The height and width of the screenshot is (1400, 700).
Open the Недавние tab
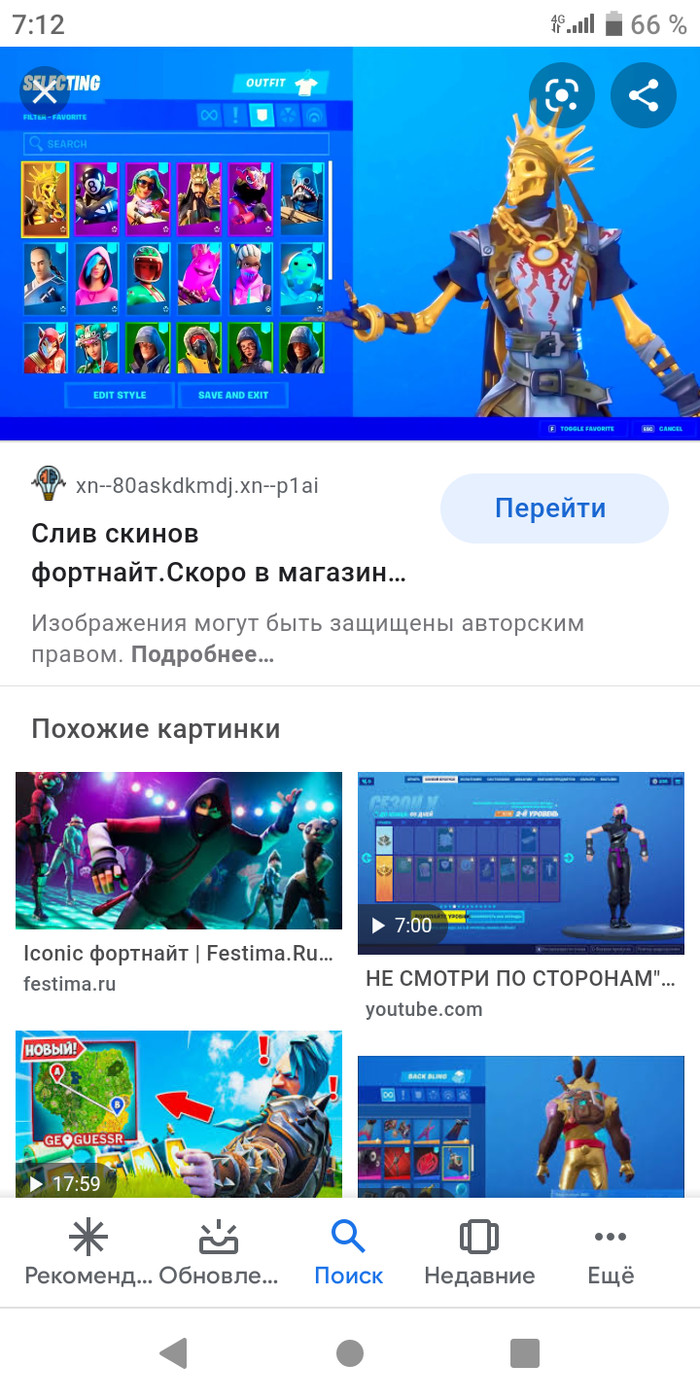479,1254
